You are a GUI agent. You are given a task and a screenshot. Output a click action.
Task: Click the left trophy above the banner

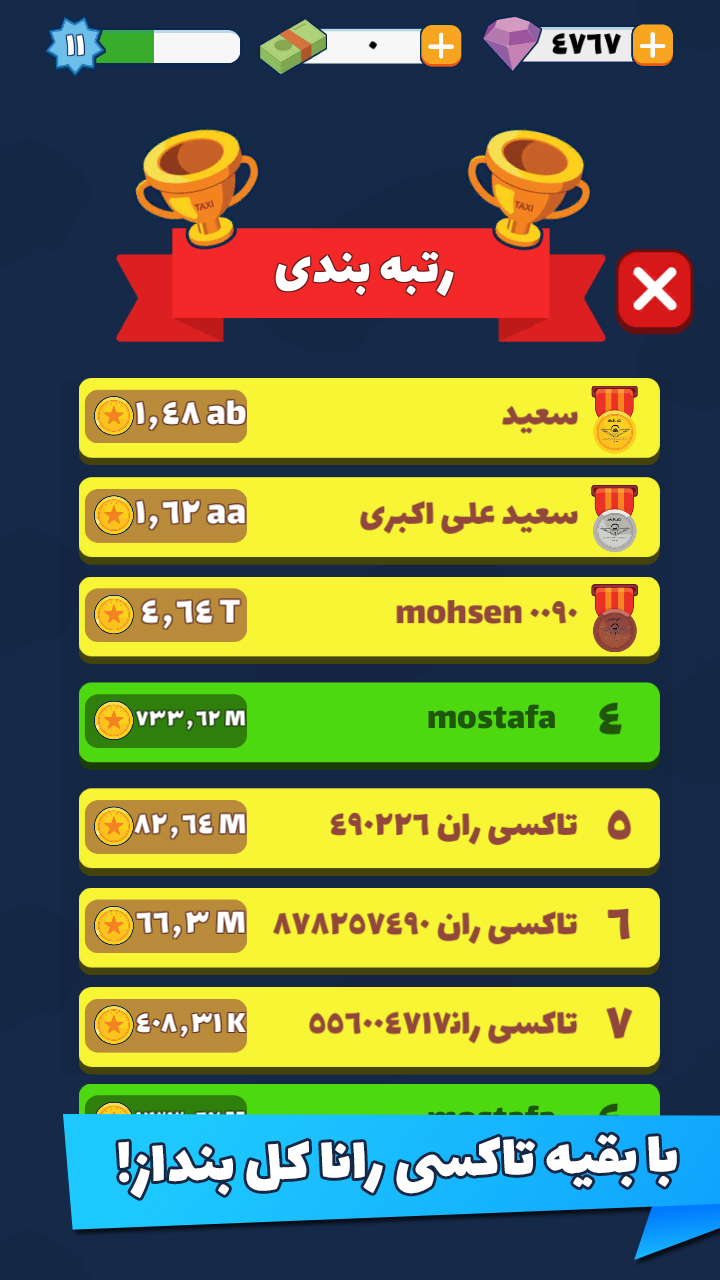point(195,185)
